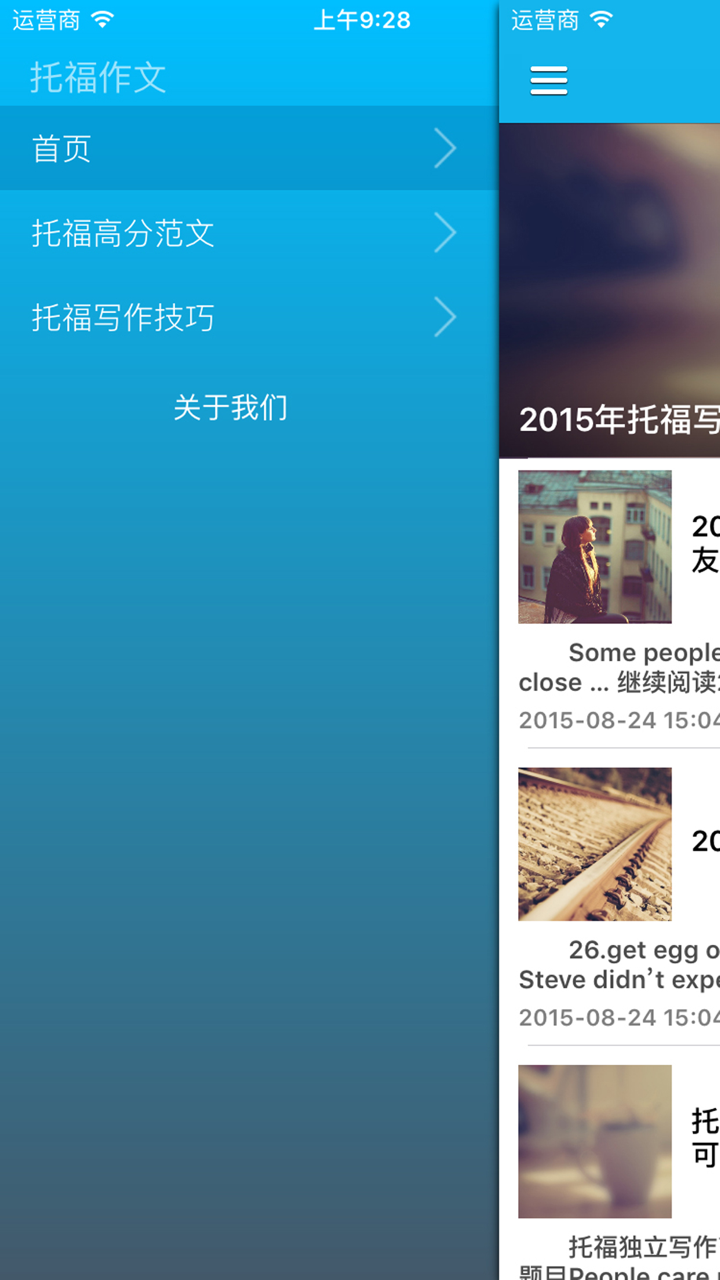Open the woman-by-building article thumbnail

[594, 547]
